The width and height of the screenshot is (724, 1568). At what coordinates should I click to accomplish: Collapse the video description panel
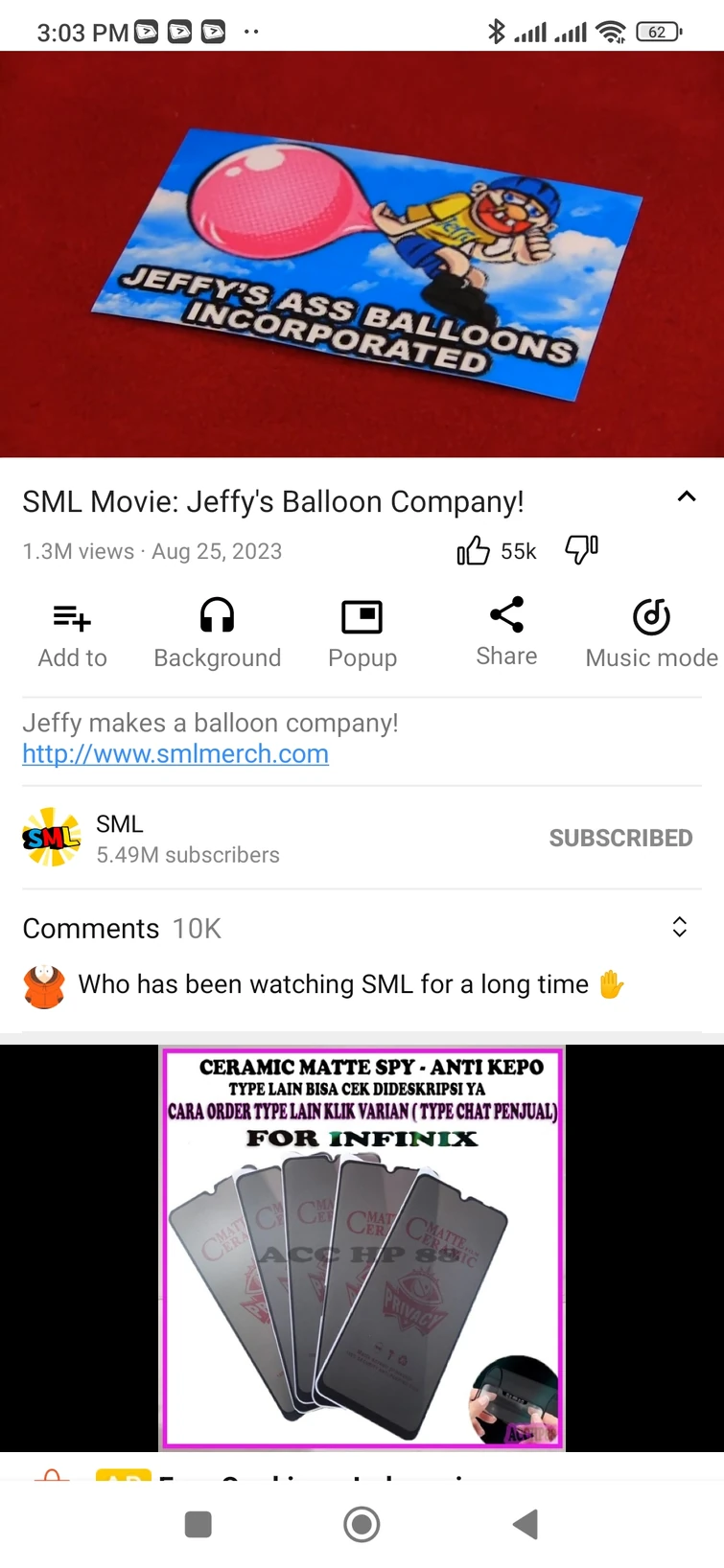click(x=686, y=497)
